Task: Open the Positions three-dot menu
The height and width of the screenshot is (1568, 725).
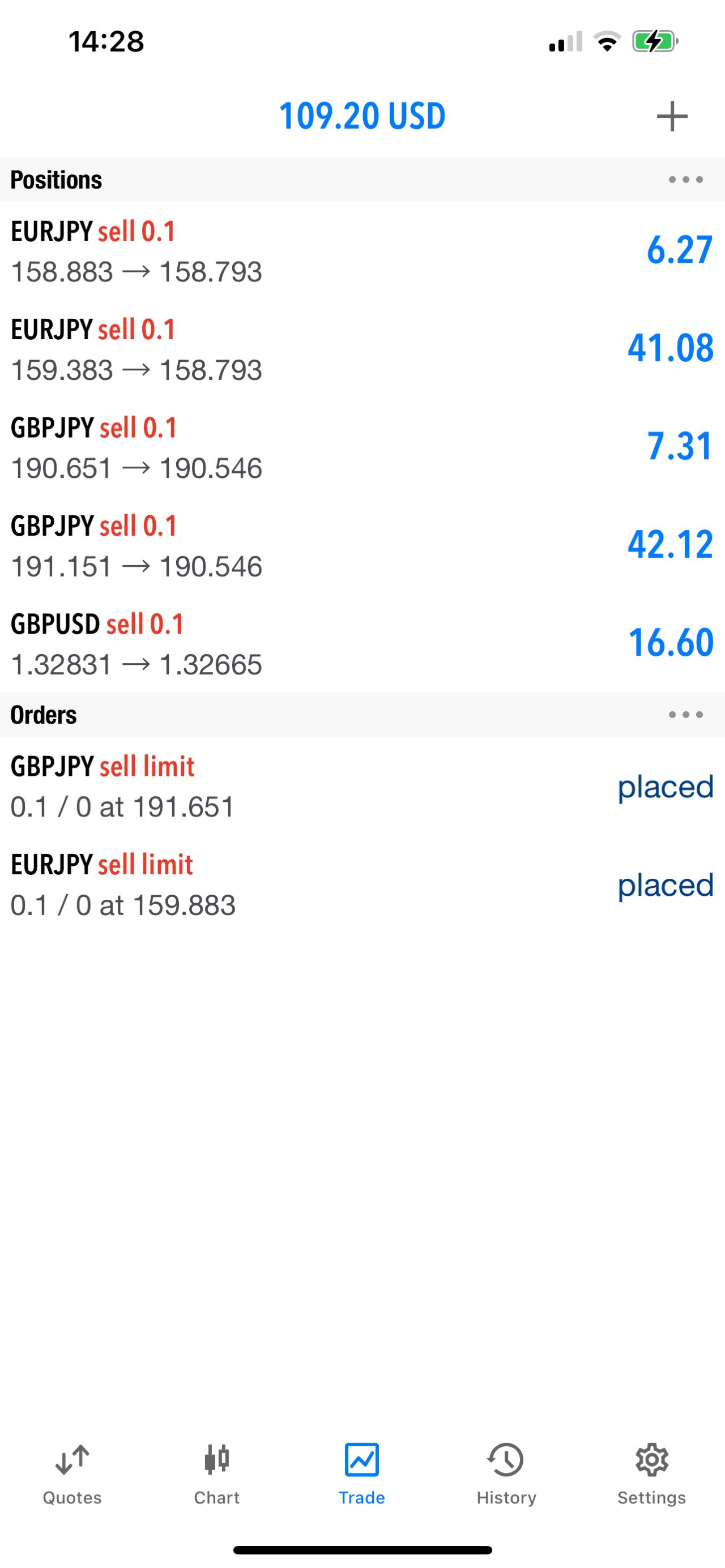Action: 685,180
